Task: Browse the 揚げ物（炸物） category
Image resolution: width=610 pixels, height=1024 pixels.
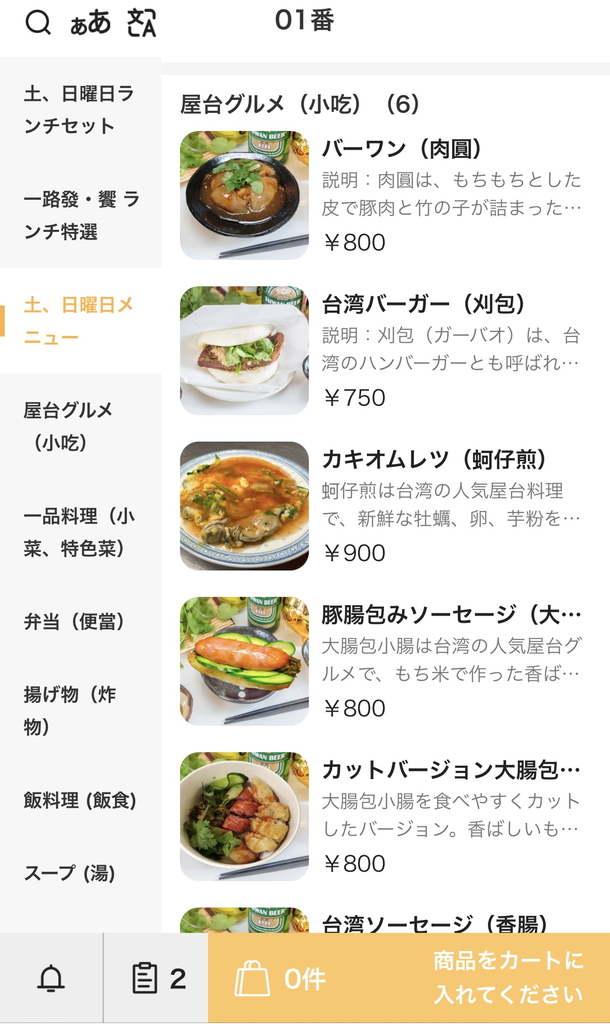Action: coord(80,710)
